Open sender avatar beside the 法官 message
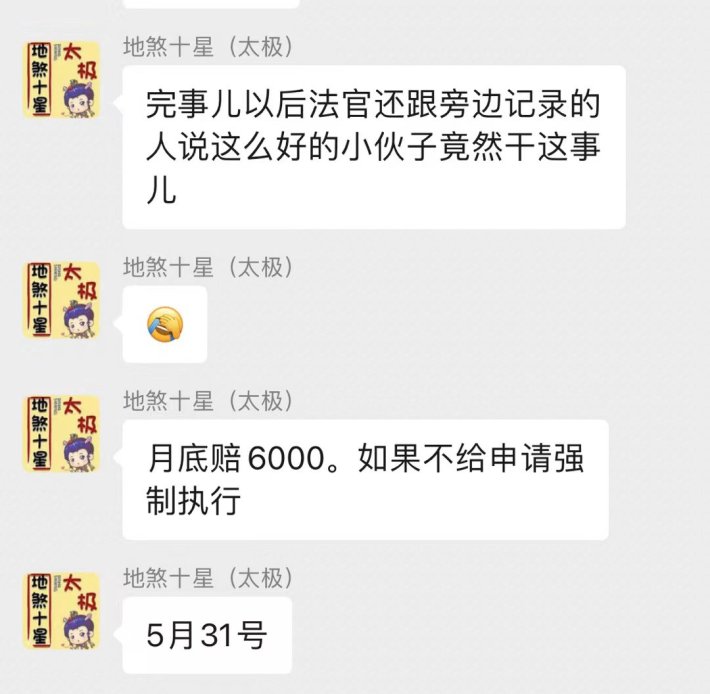The width and height of the screenshot is (710, 694). 61,79
